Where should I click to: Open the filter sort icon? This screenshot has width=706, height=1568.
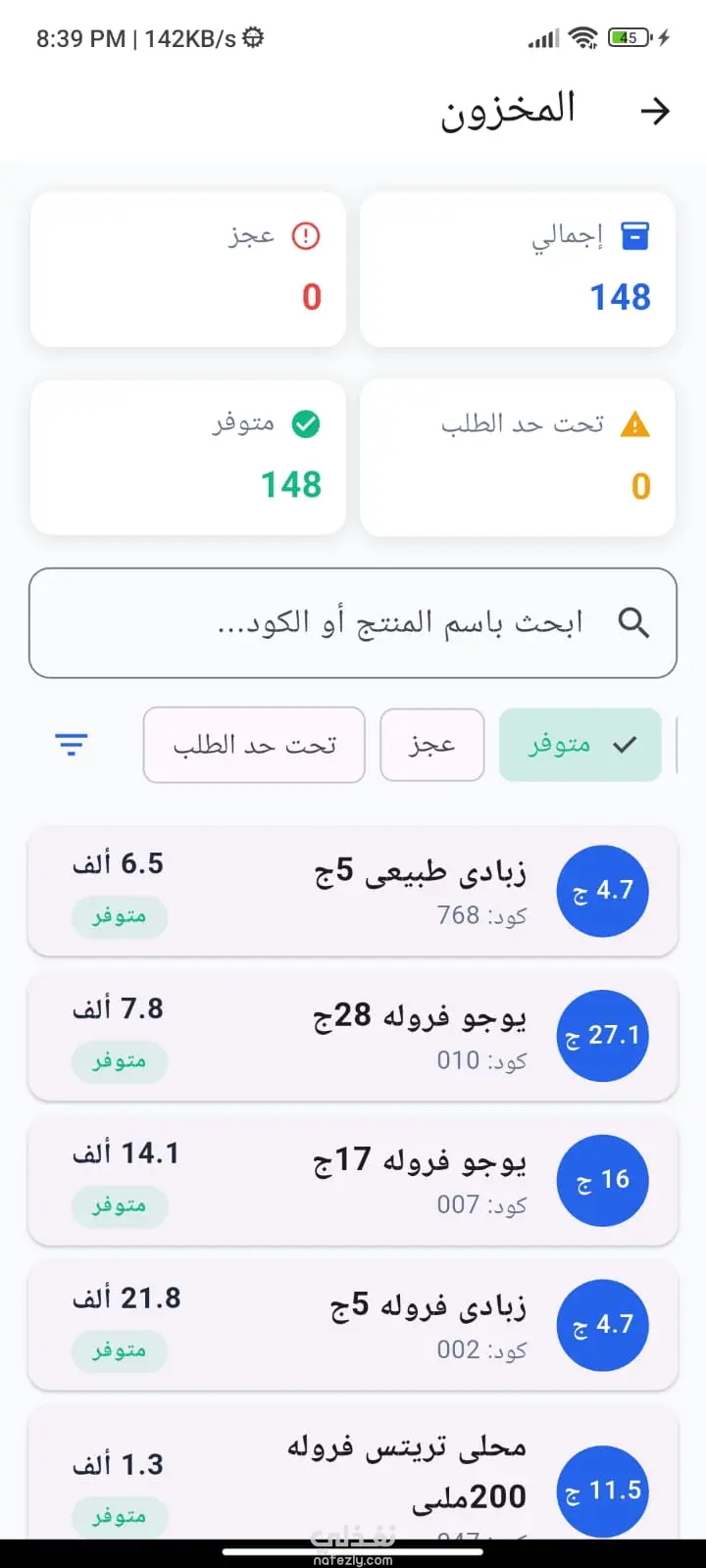72,745
